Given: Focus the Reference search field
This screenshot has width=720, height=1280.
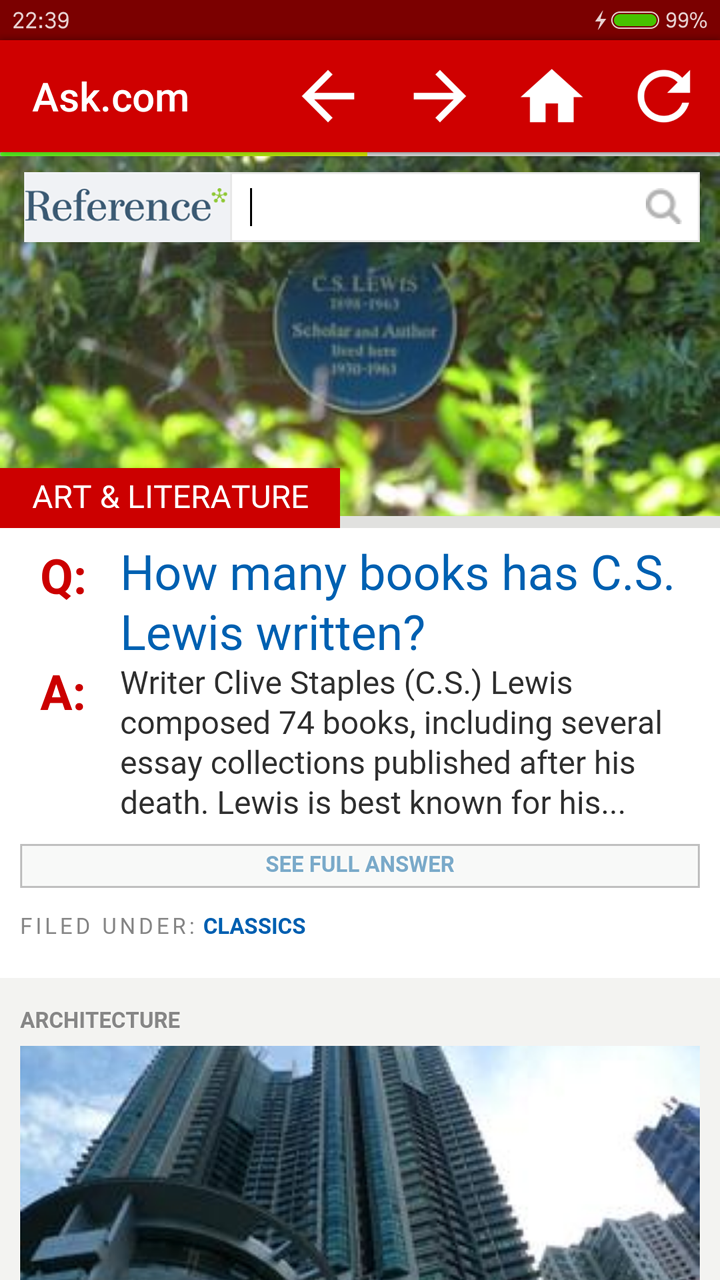Looking at the screenshot, I should (440, 207).
